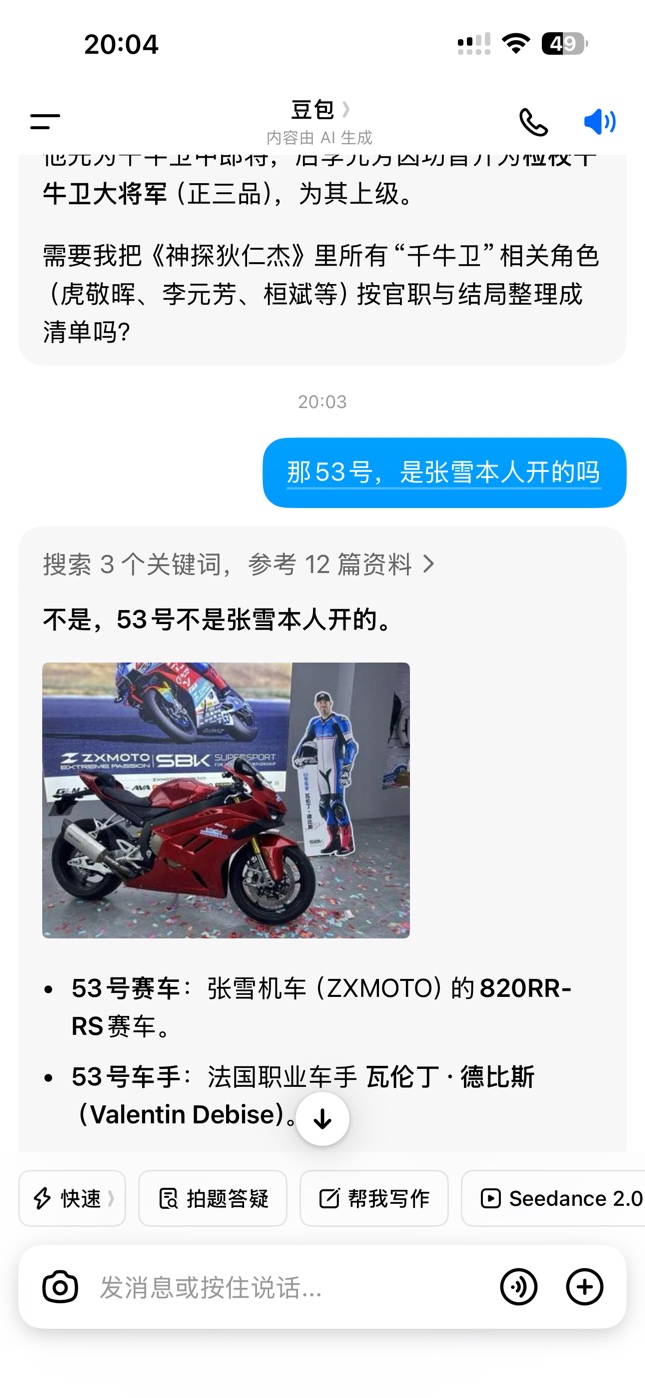Open the side menu drawer
Screen dimensions: 645x1398
pos(45,122)
